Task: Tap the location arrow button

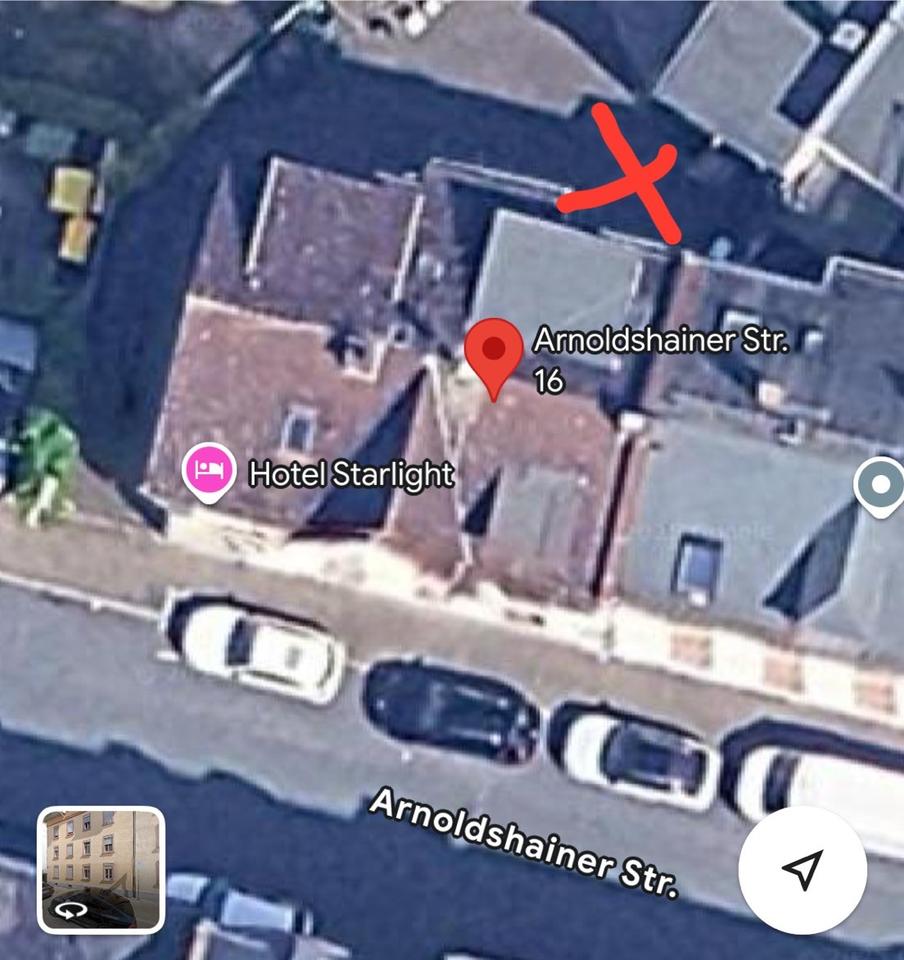Action: pyautogui.click(x=801, y=869)
